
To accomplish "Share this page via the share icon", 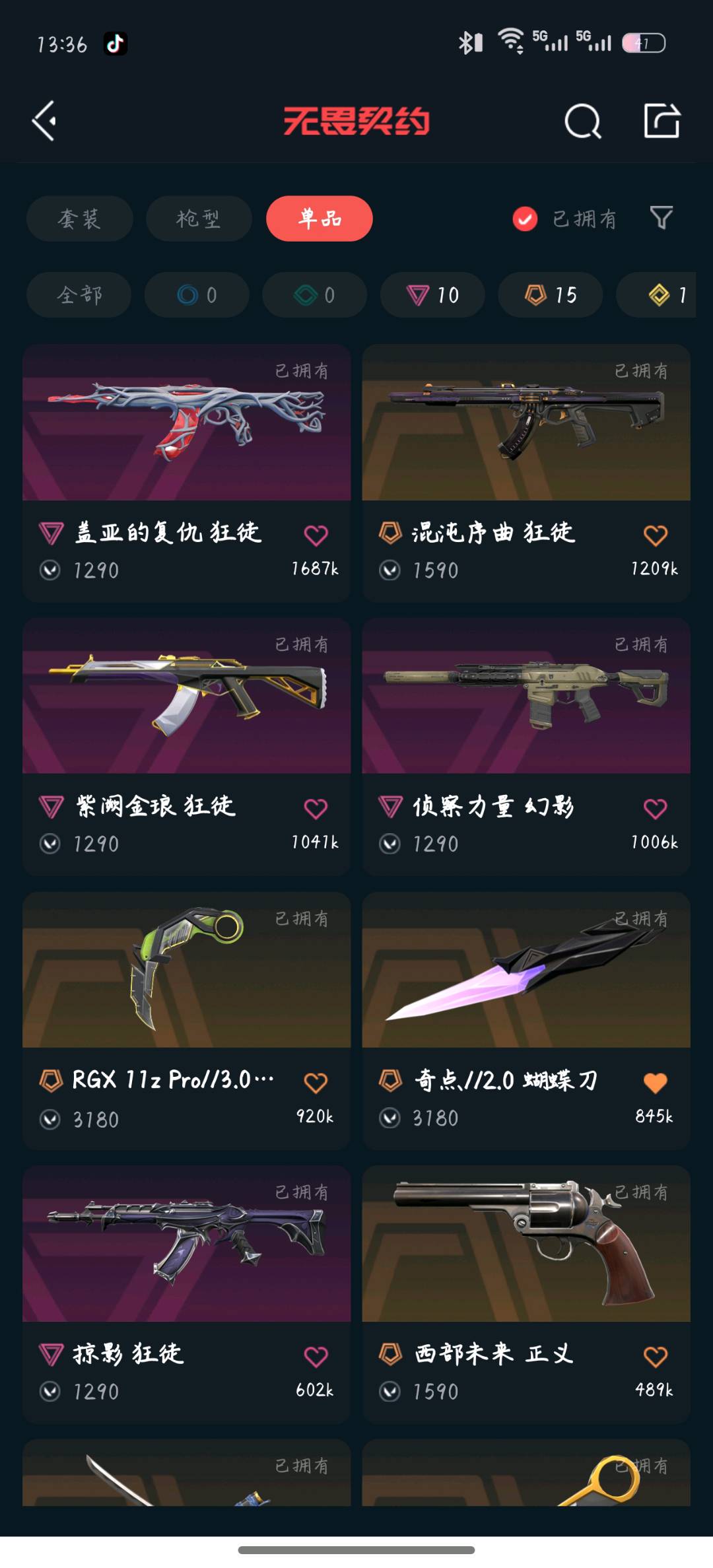I will (662, 120).
